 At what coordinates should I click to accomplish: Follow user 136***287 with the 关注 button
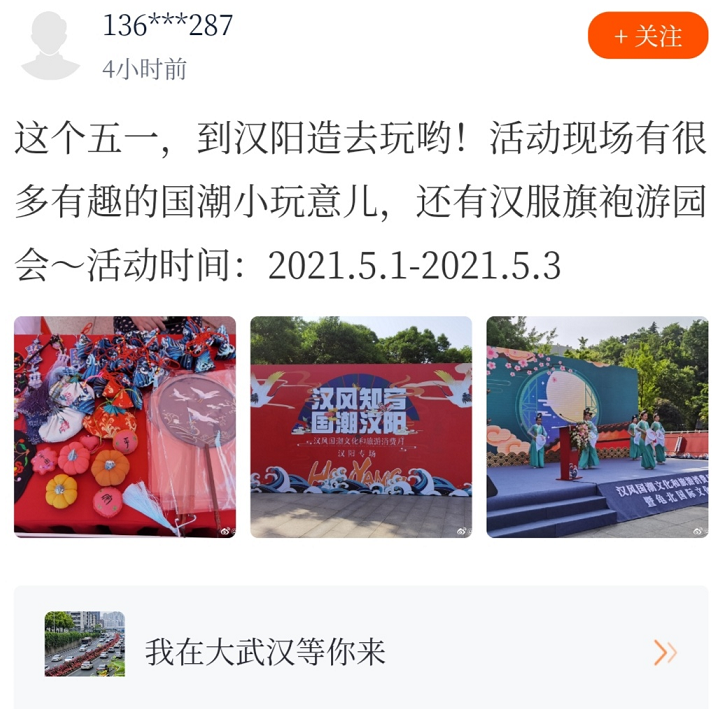[647, 36]
